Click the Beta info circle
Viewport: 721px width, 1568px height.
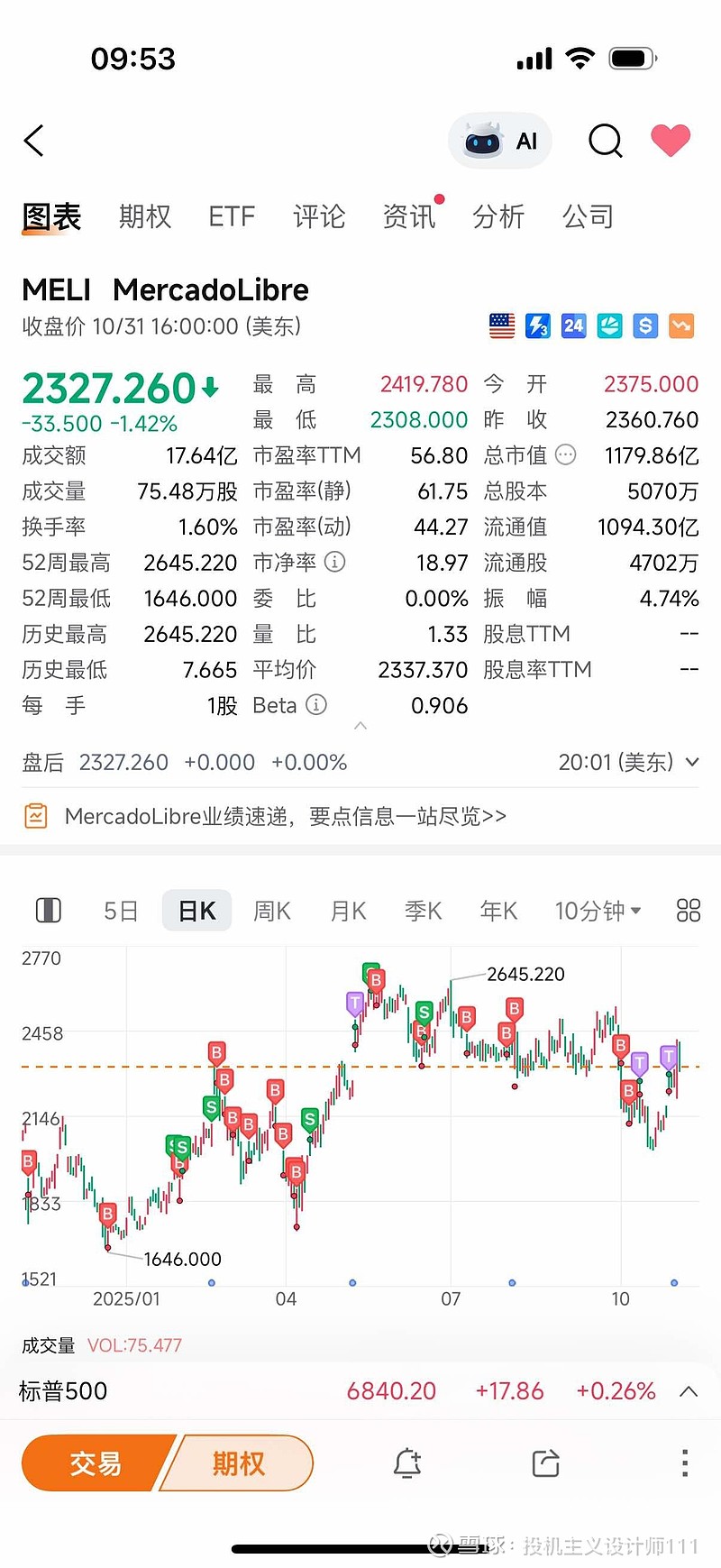315,705
